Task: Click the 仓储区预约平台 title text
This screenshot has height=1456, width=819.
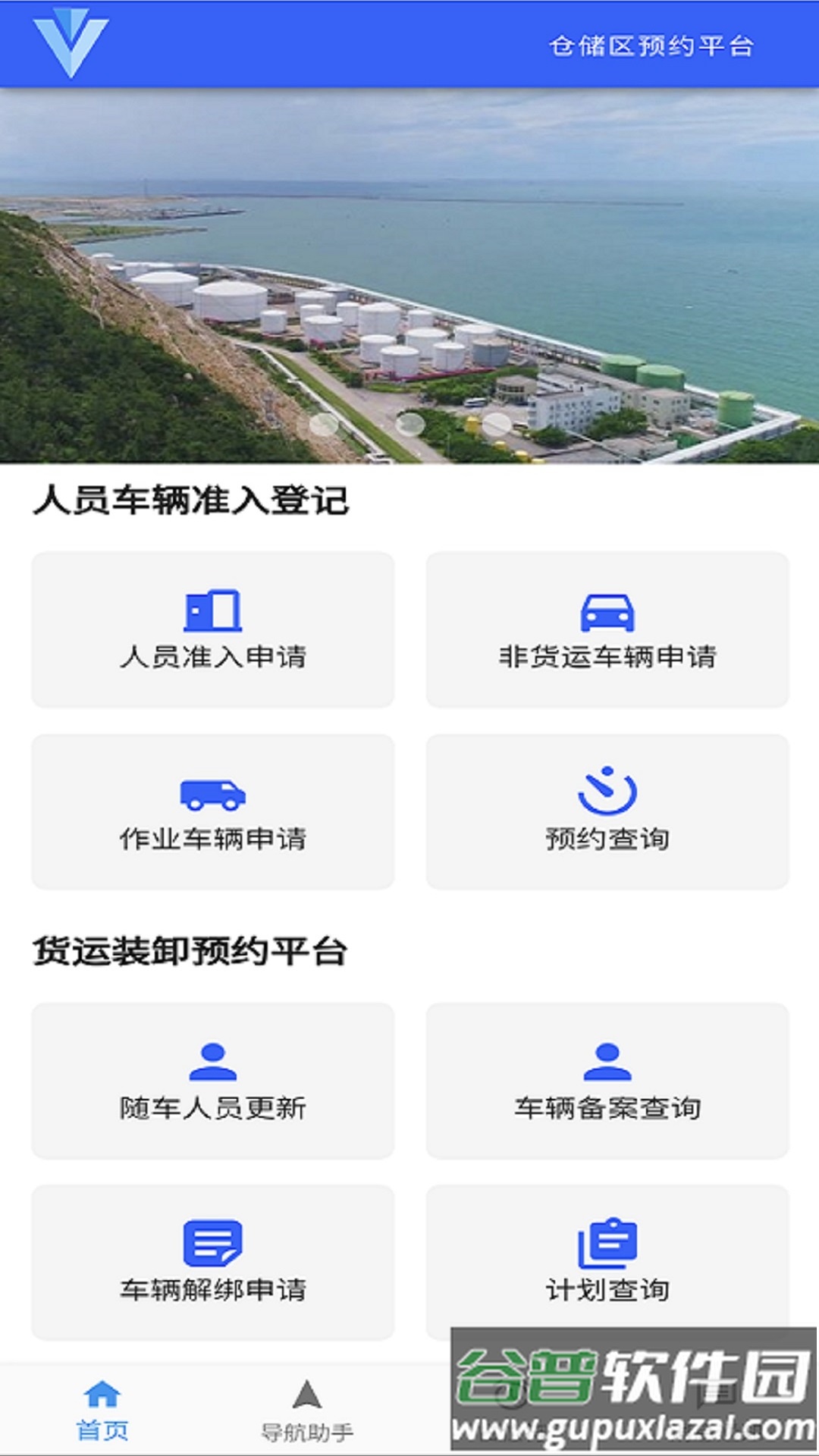Action: [x=652, y=45]
